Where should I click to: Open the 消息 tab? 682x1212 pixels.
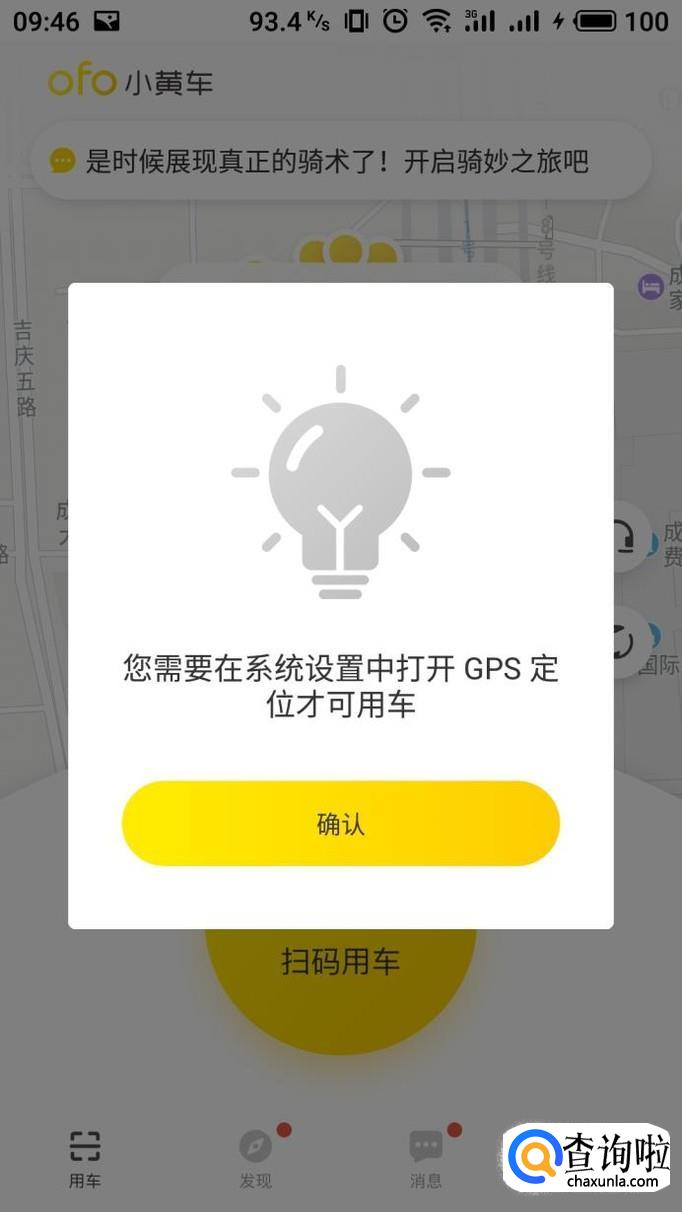click(x=426, y=1158)
